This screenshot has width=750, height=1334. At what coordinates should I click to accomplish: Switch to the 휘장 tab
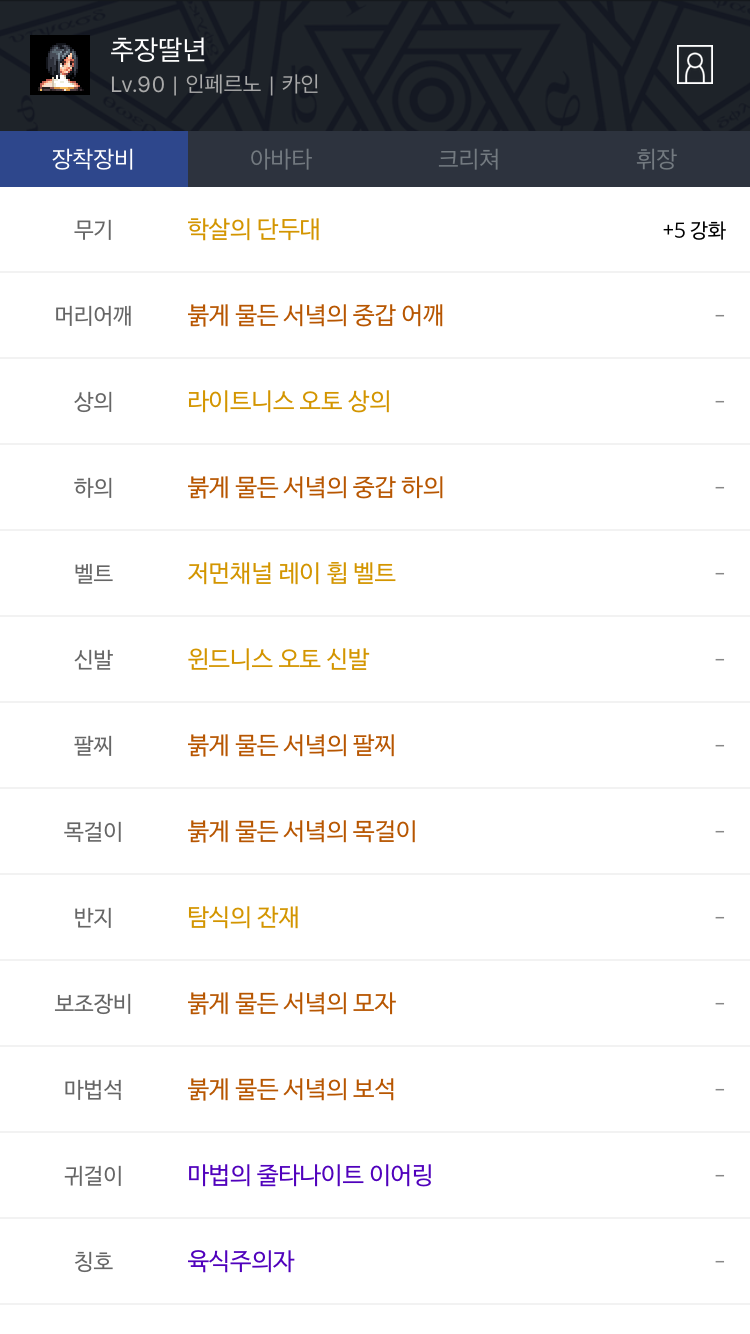pos(656,159)
